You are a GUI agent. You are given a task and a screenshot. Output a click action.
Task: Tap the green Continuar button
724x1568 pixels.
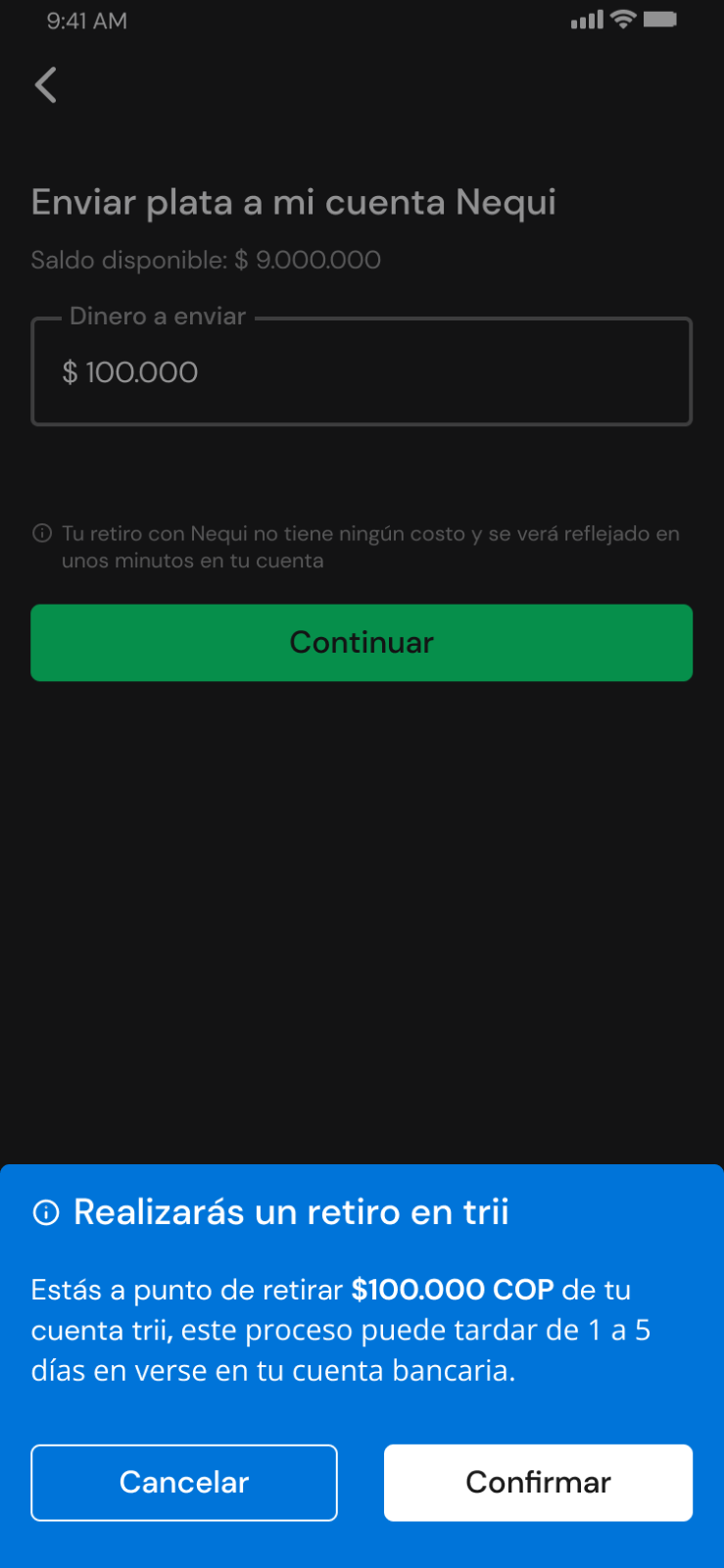tap(362, 643)
